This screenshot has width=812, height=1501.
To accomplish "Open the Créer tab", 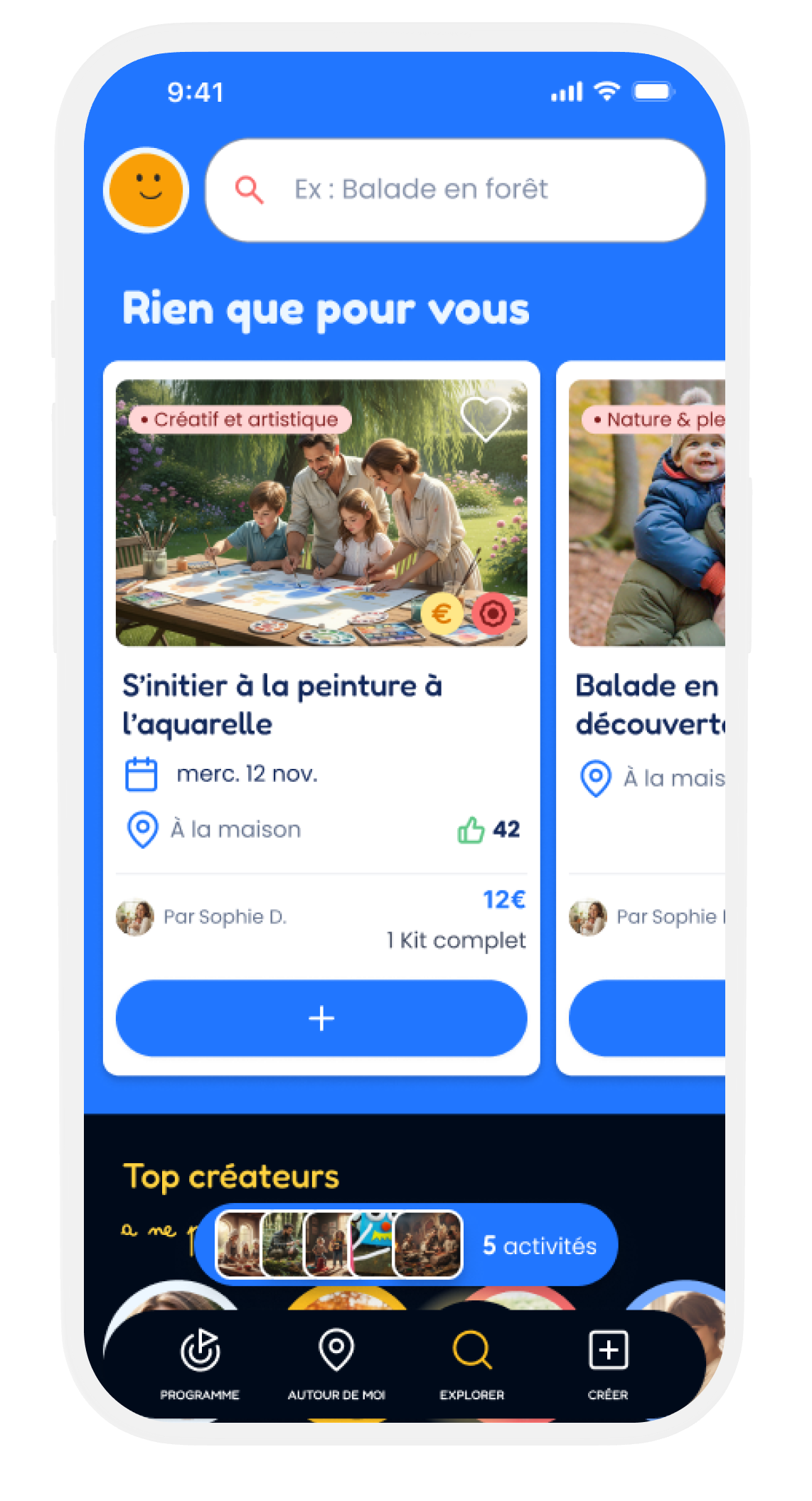I will pyautogui.click(x=608, y=1363).
